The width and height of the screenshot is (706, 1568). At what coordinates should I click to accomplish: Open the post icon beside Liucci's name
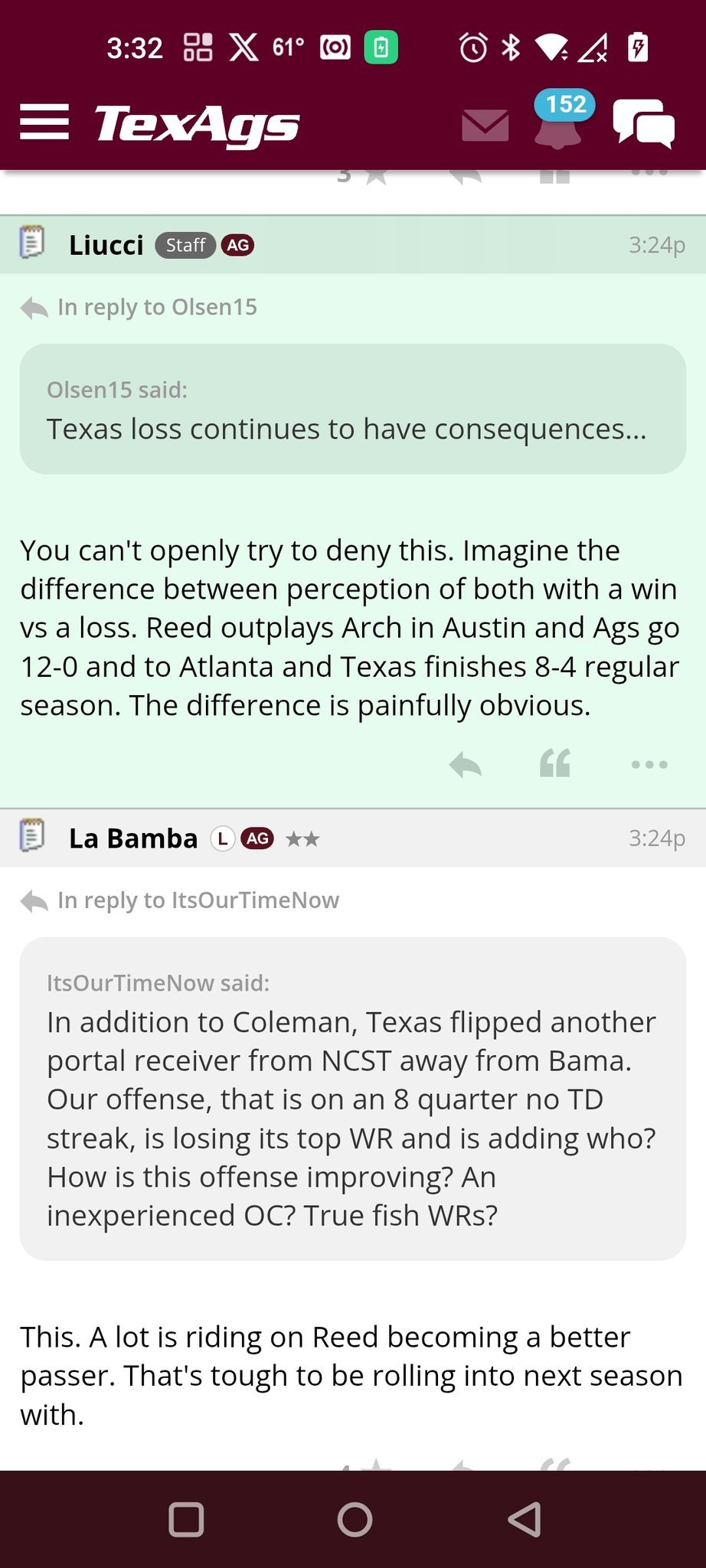31,243
